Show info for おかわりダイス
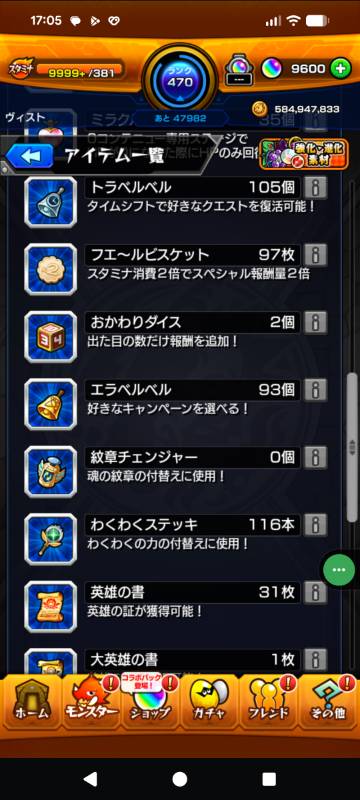This screenshot has height=800, width=360. point(316,322)
